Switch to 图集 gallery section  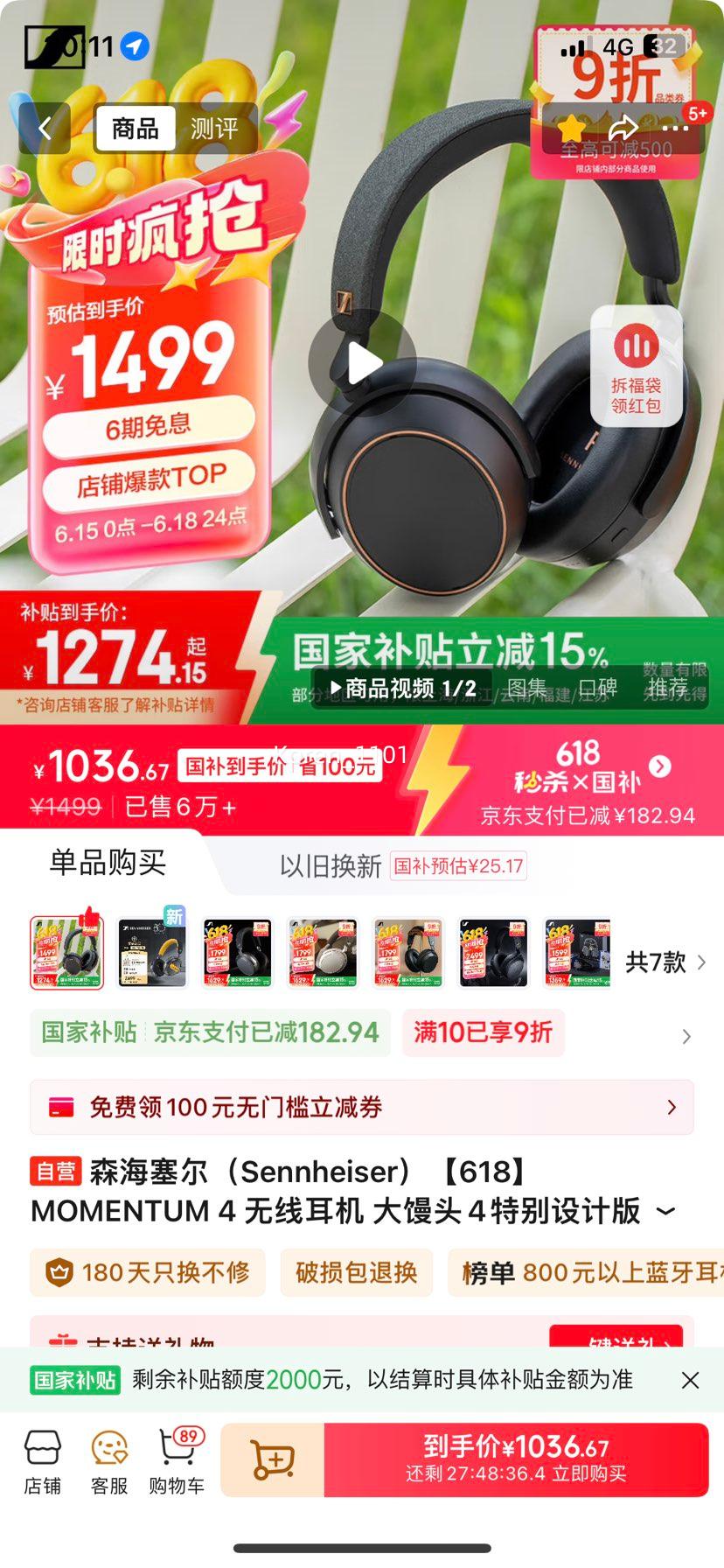pos(526,689)
